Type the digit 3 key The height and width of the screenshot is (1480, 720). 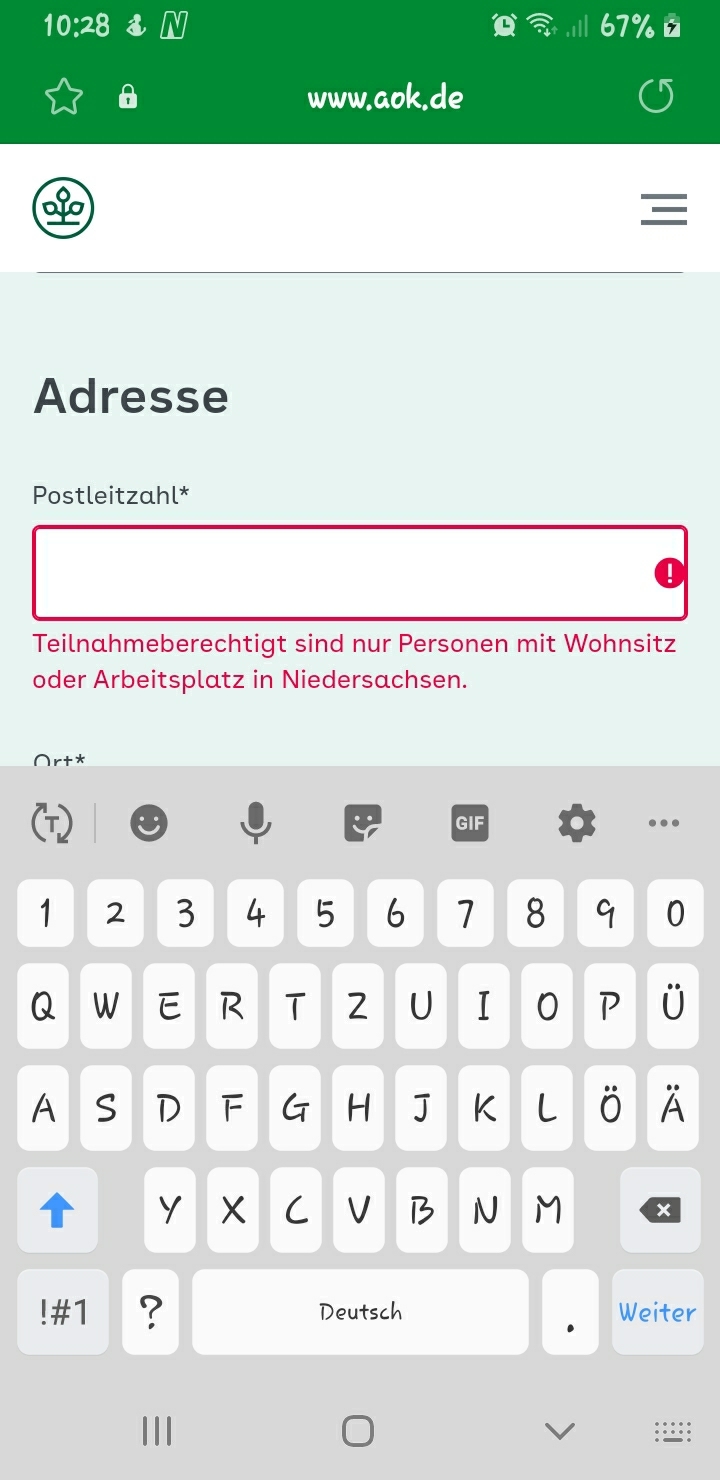pos(185,913)
